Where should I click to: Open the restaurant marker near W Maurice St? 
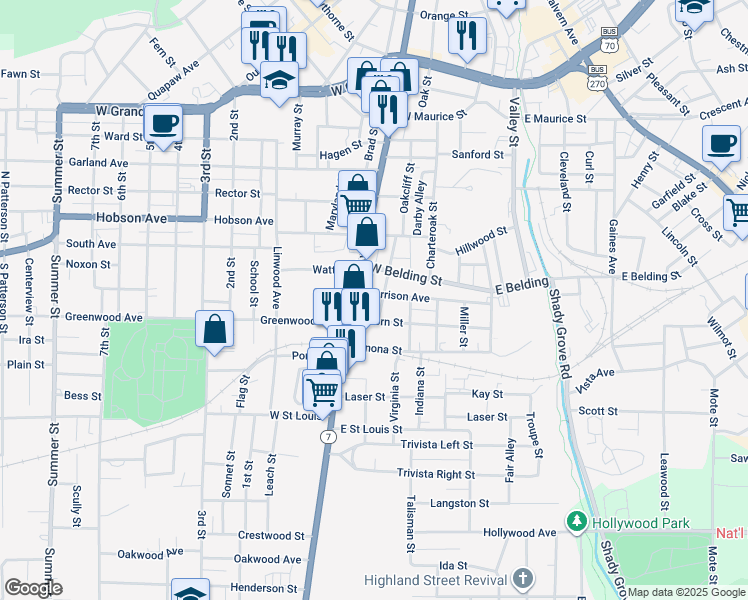point(389,107)
